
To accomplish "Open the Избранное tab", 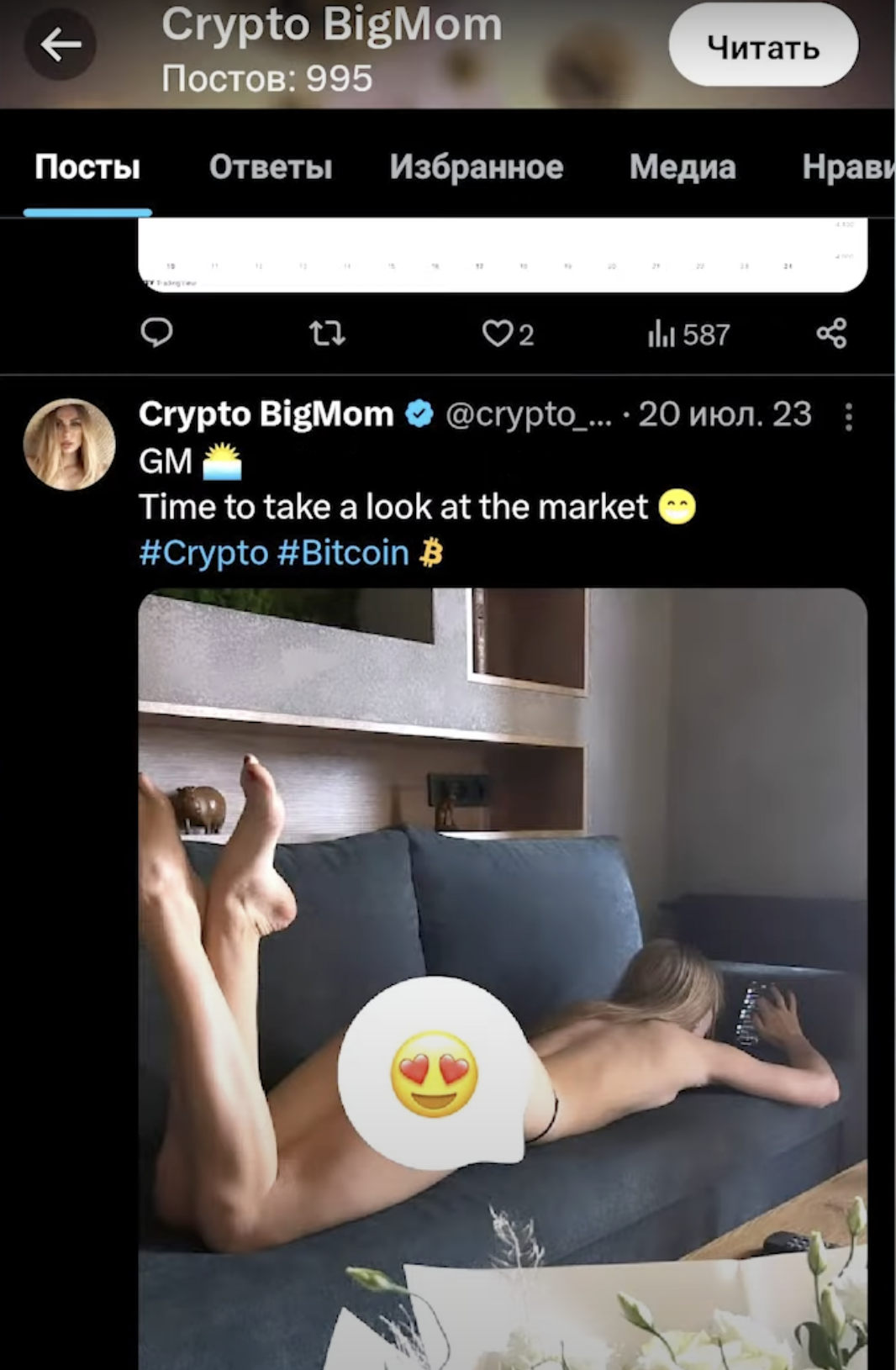I will 477,167.
